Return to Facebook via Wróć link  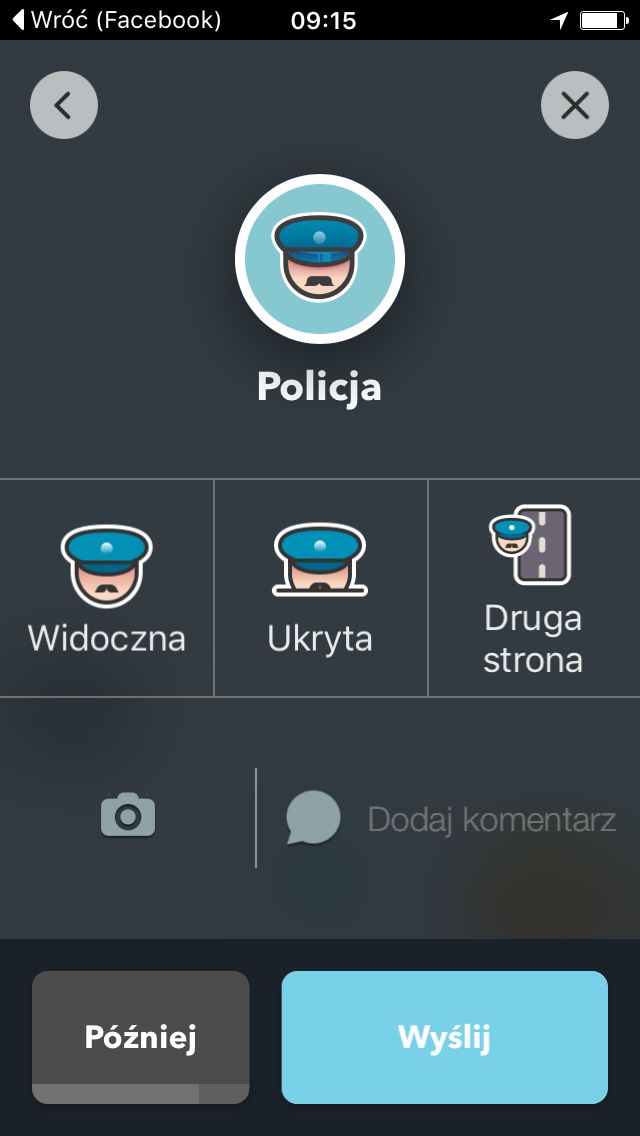tap(117, 20)
